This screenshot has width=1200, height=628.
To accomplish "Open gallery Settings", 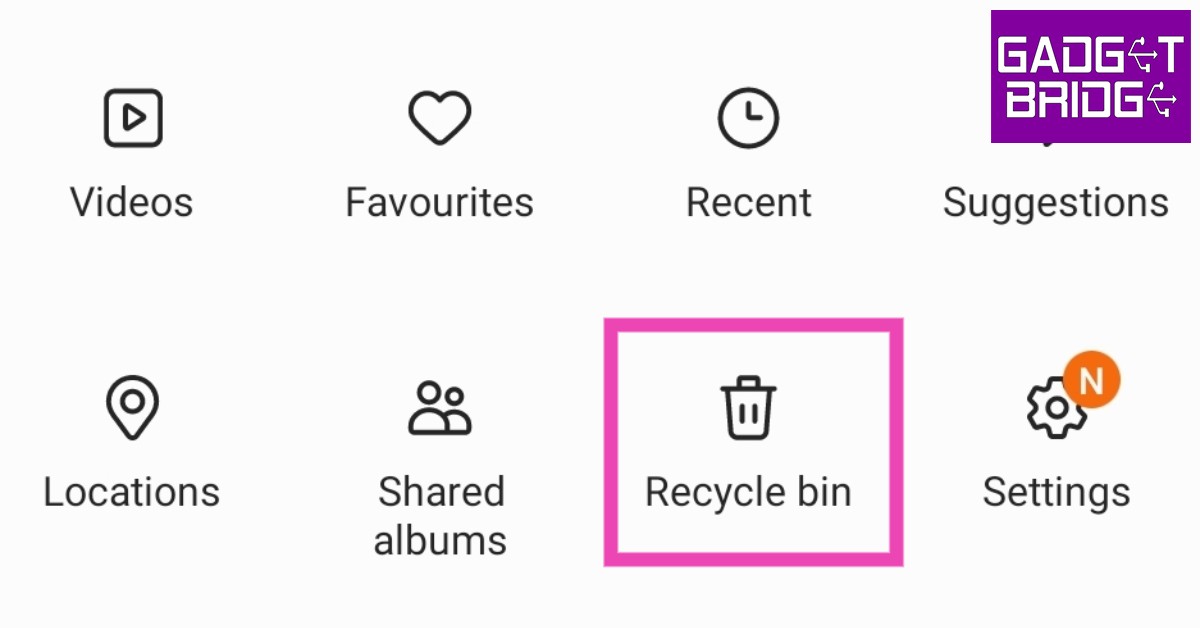I will point(1056,440).
